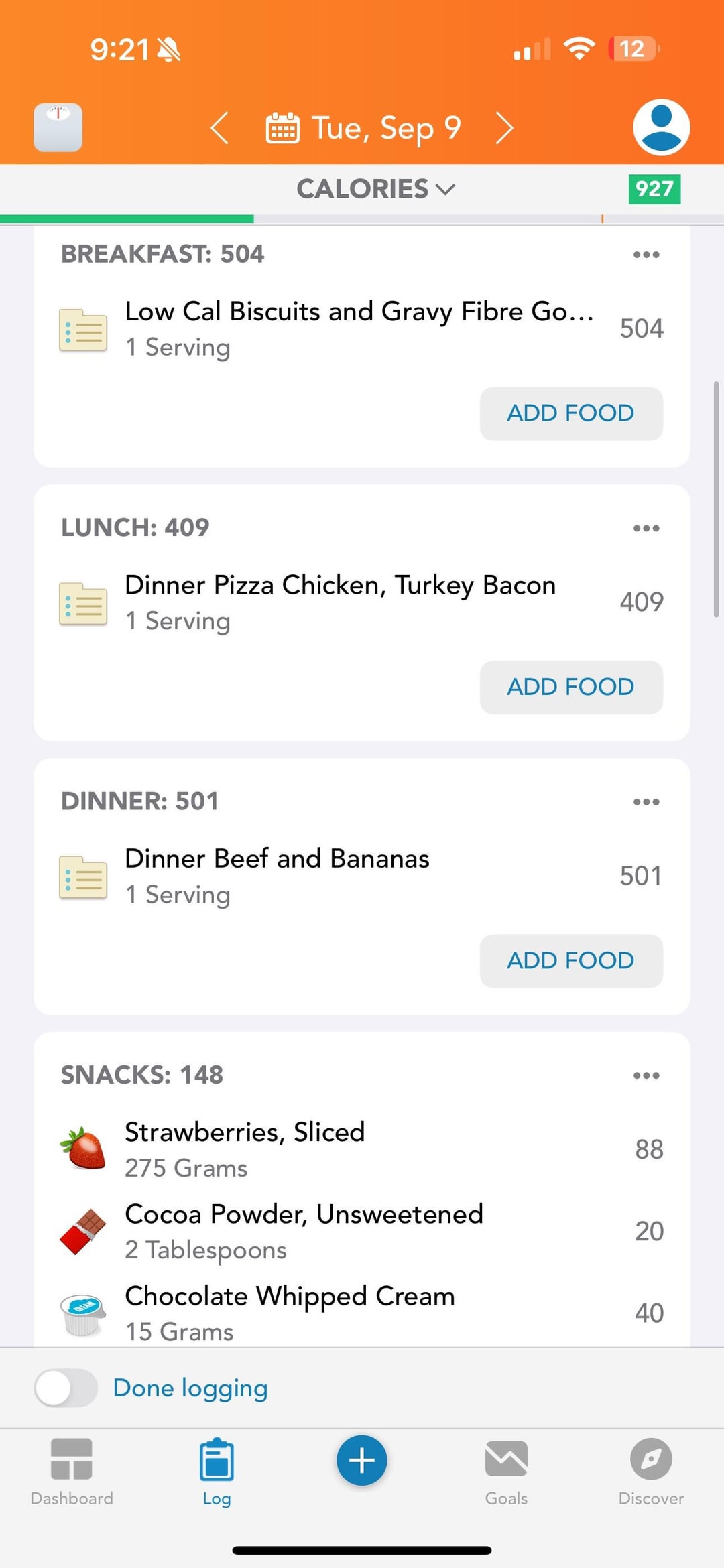Screen dimensions: 724x1568
Task: Add food to Dinner
Action: tap(571, 960)
